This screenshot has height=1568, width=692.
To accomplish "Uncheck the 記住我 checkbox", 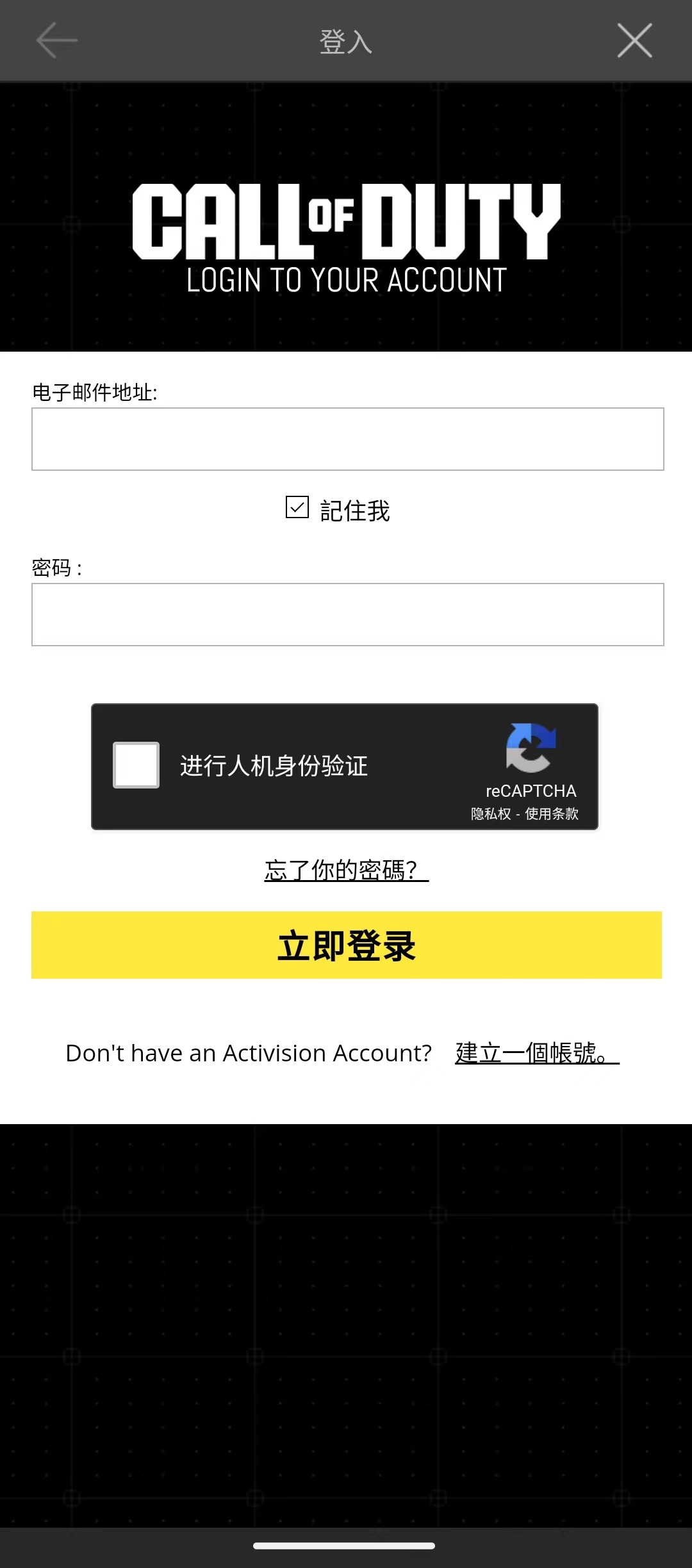I will (x=297, y=507).
